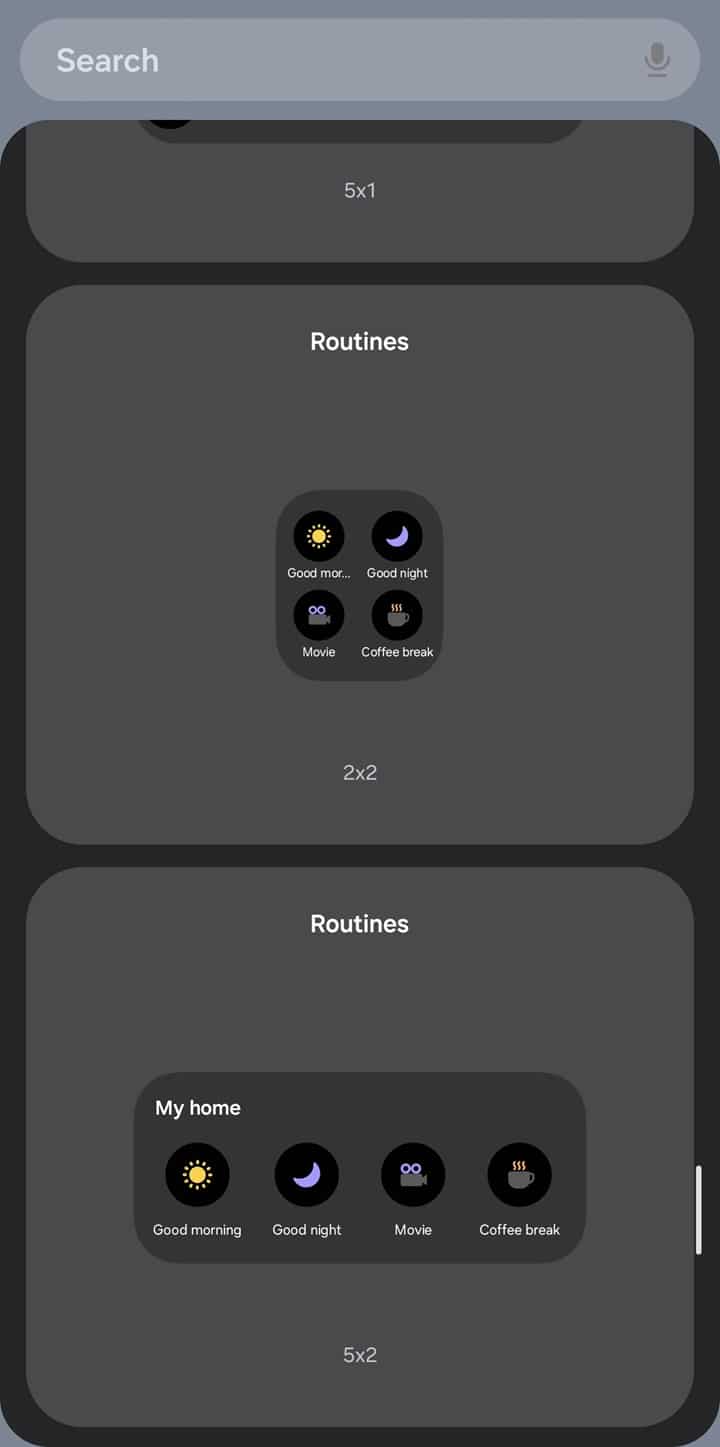The width and height of the screenshot is (720, 1447).
Task: Select the 2x2 Routines widget
Action: (x=360, y=565)
